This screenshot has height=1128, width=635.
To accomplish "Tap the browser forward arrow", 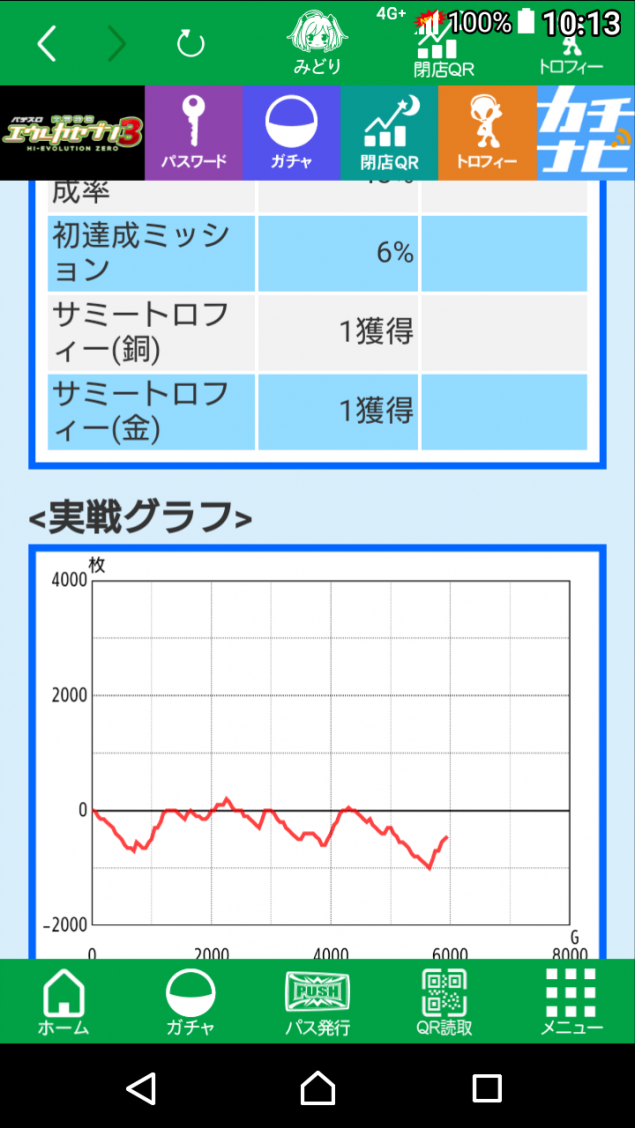I will [117, 45].
